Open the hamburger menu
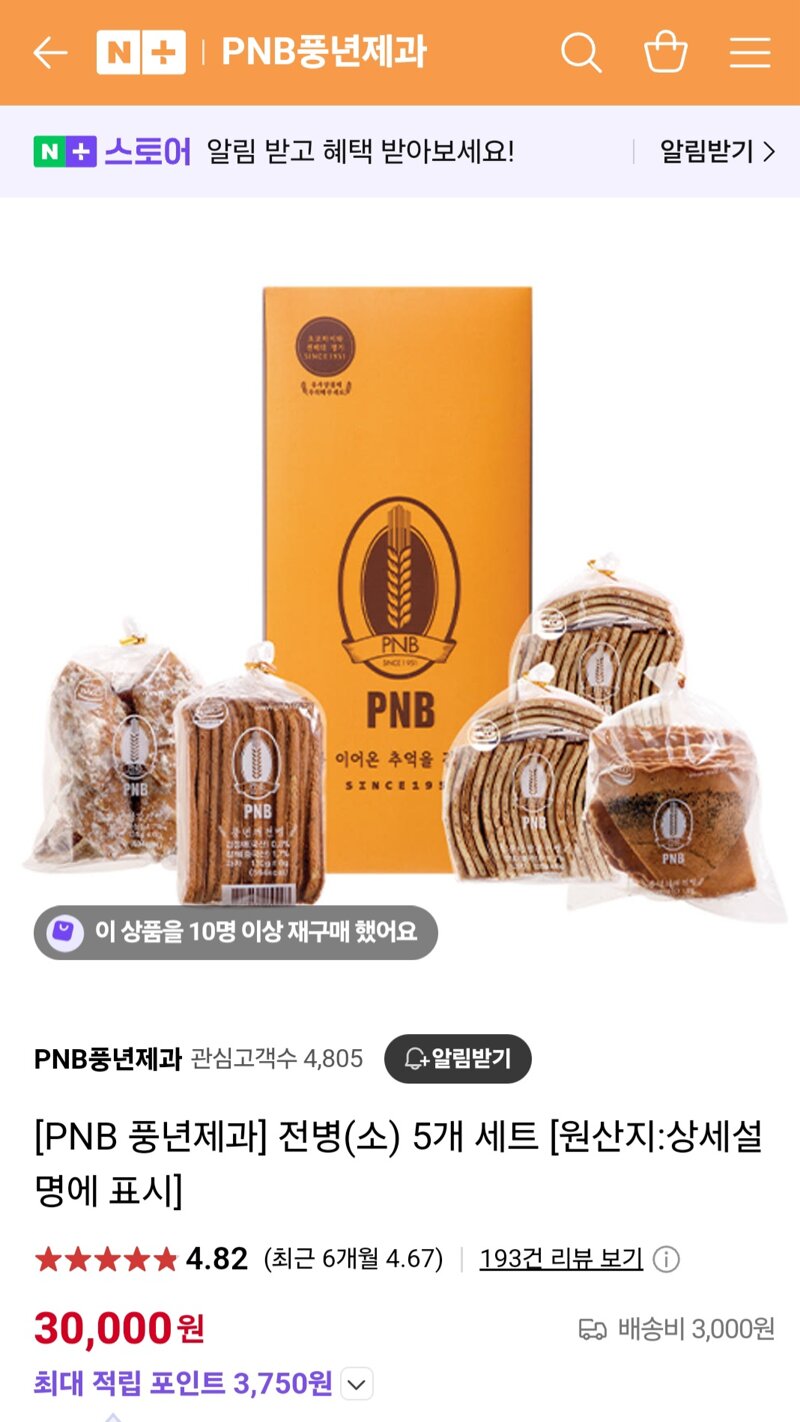 (750, 53)
